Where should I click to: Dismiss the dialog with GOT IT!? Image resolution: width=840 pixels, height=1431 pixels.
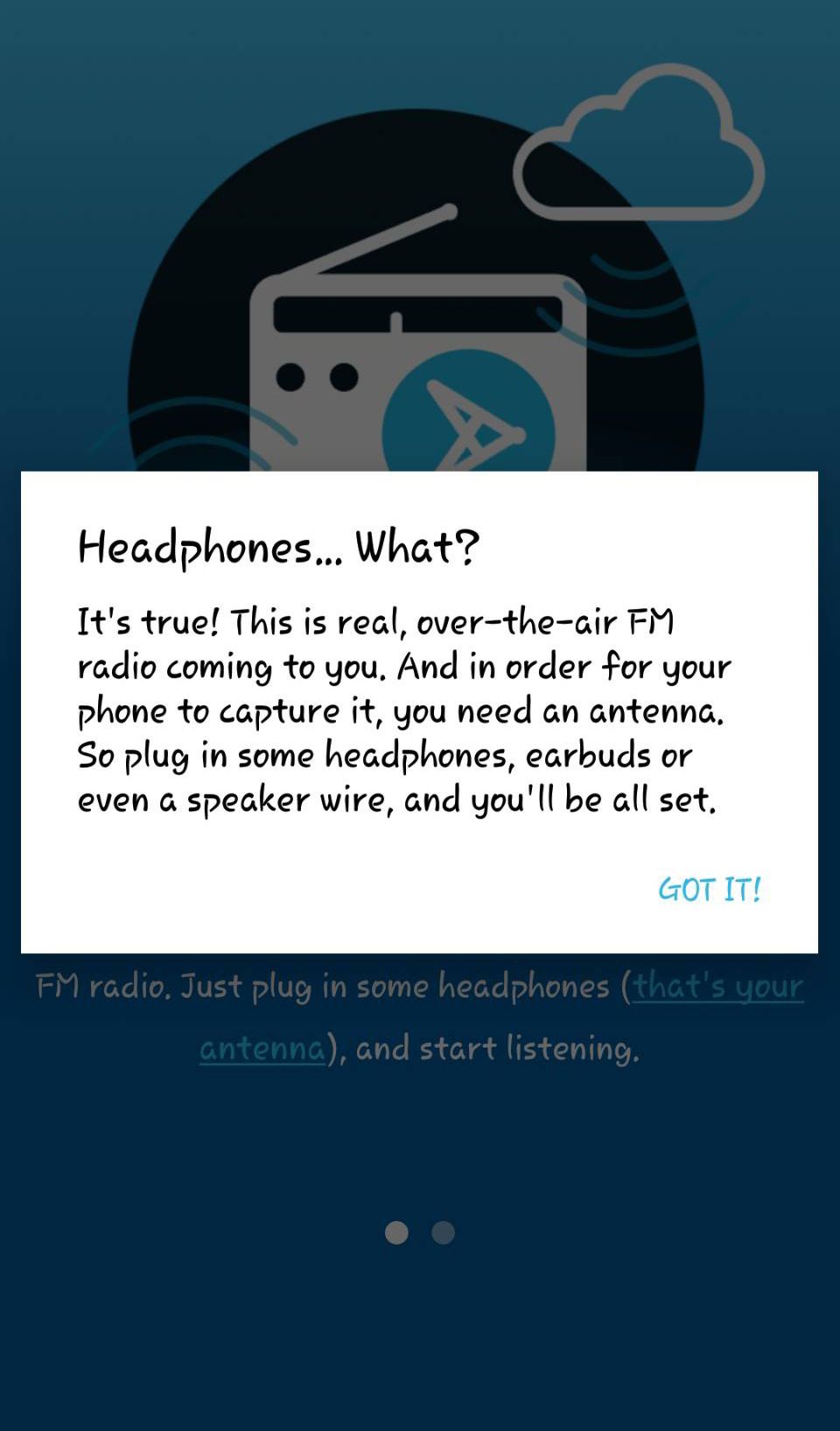coord(709,889)
